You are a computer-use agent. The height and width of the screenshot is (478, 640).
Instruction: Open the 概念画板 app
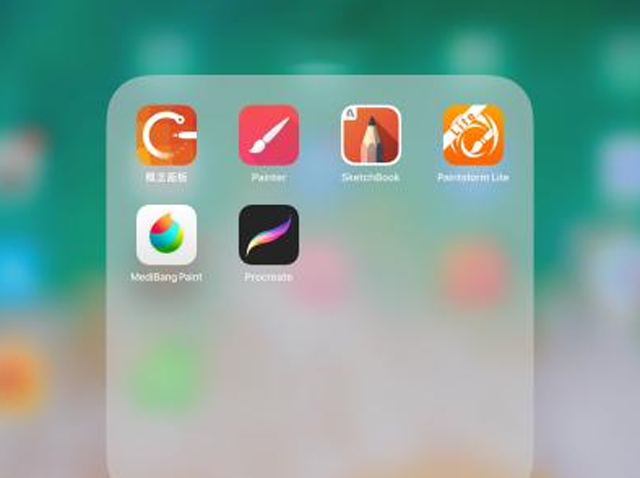tap(166, 135)
